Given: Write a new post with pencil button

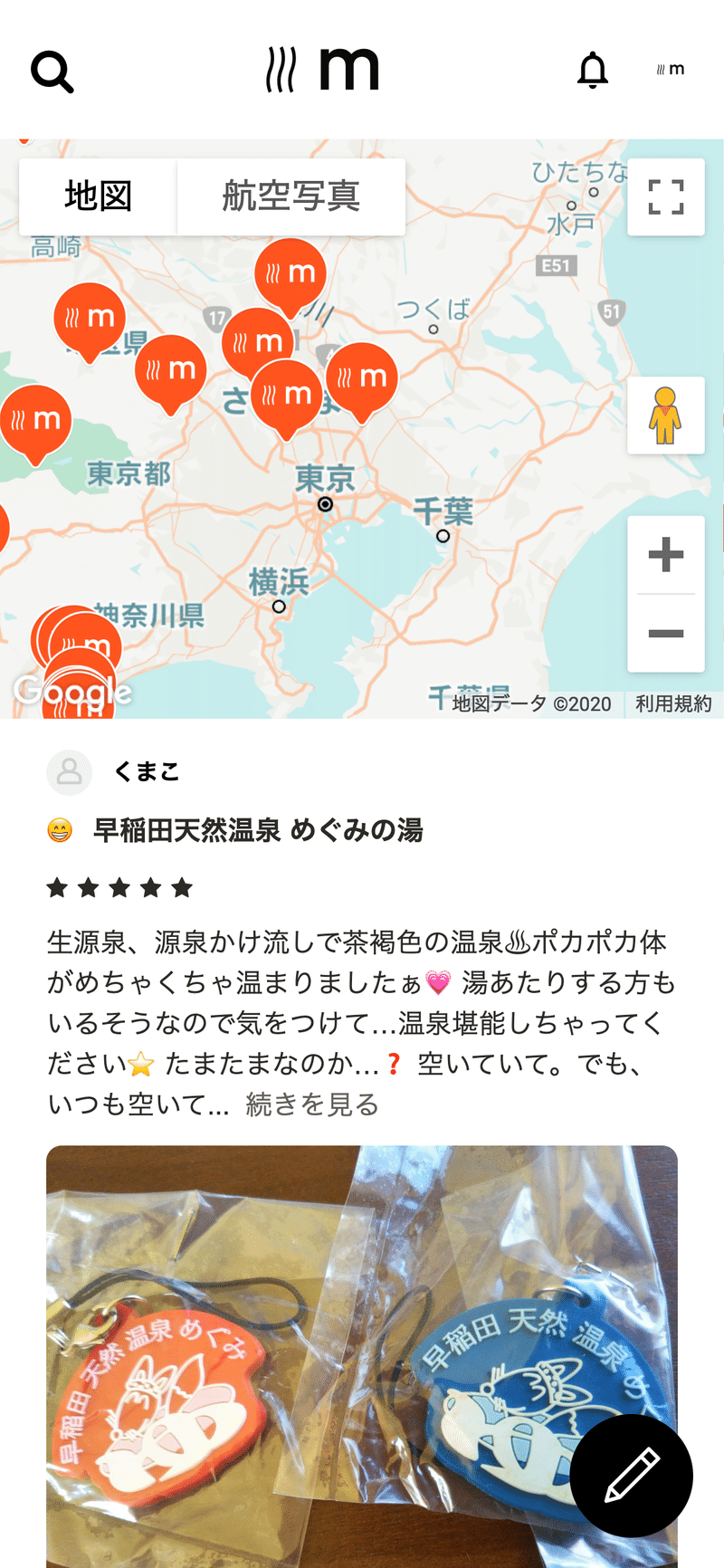Looking at the screenshot, I should (631, 1476).
